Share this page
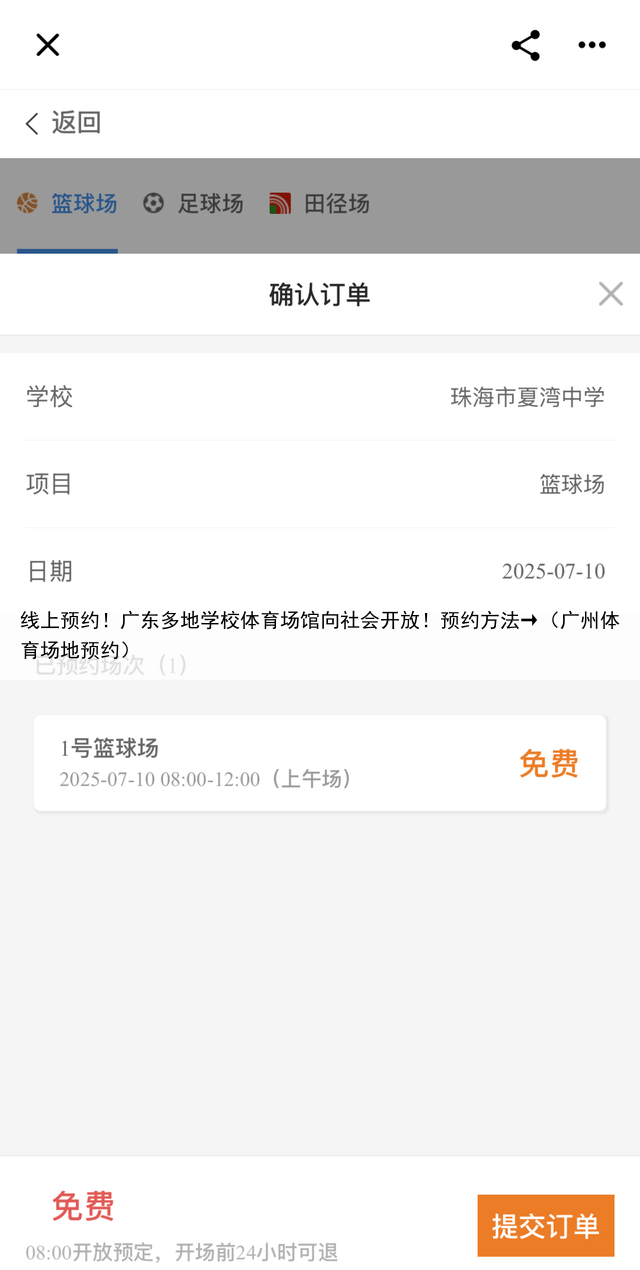The image size is (640, 1270). pyautogui.click(x=526, y=45)
